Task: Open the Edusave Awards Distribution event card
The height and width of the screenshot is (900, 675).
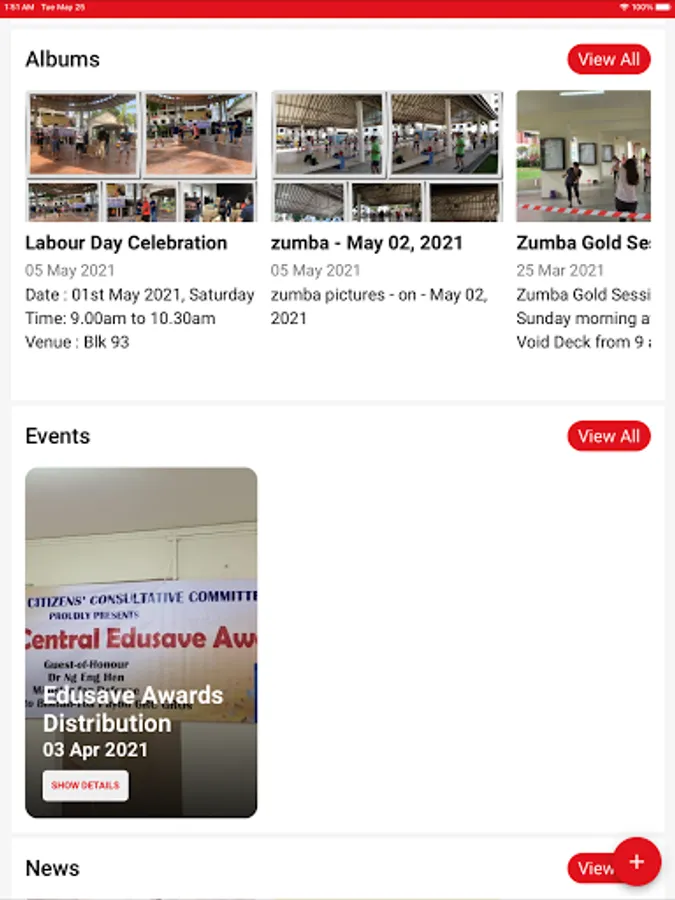Action: [x=141, y=642]
